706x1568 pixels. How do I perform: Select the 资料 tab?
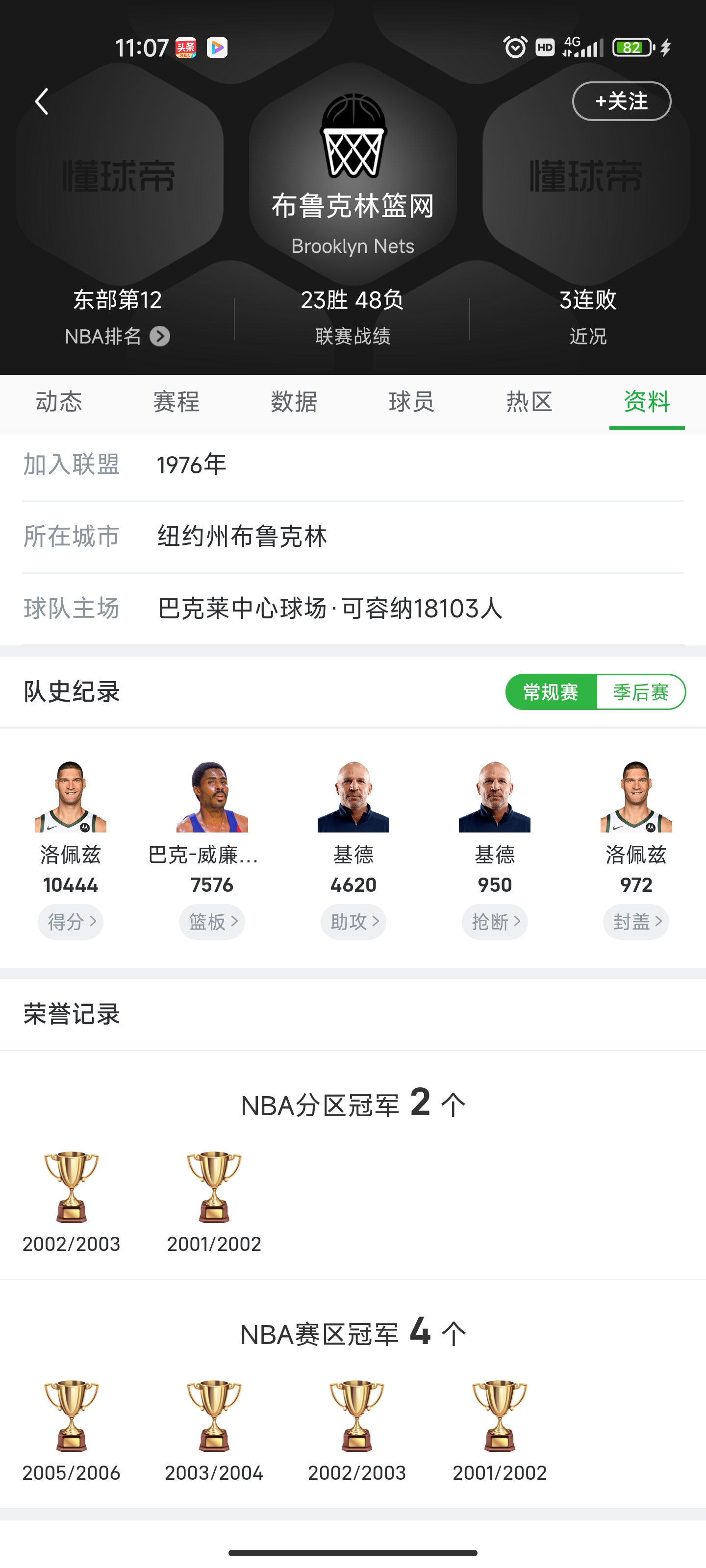pyautogui.click(x=646, y=402)
